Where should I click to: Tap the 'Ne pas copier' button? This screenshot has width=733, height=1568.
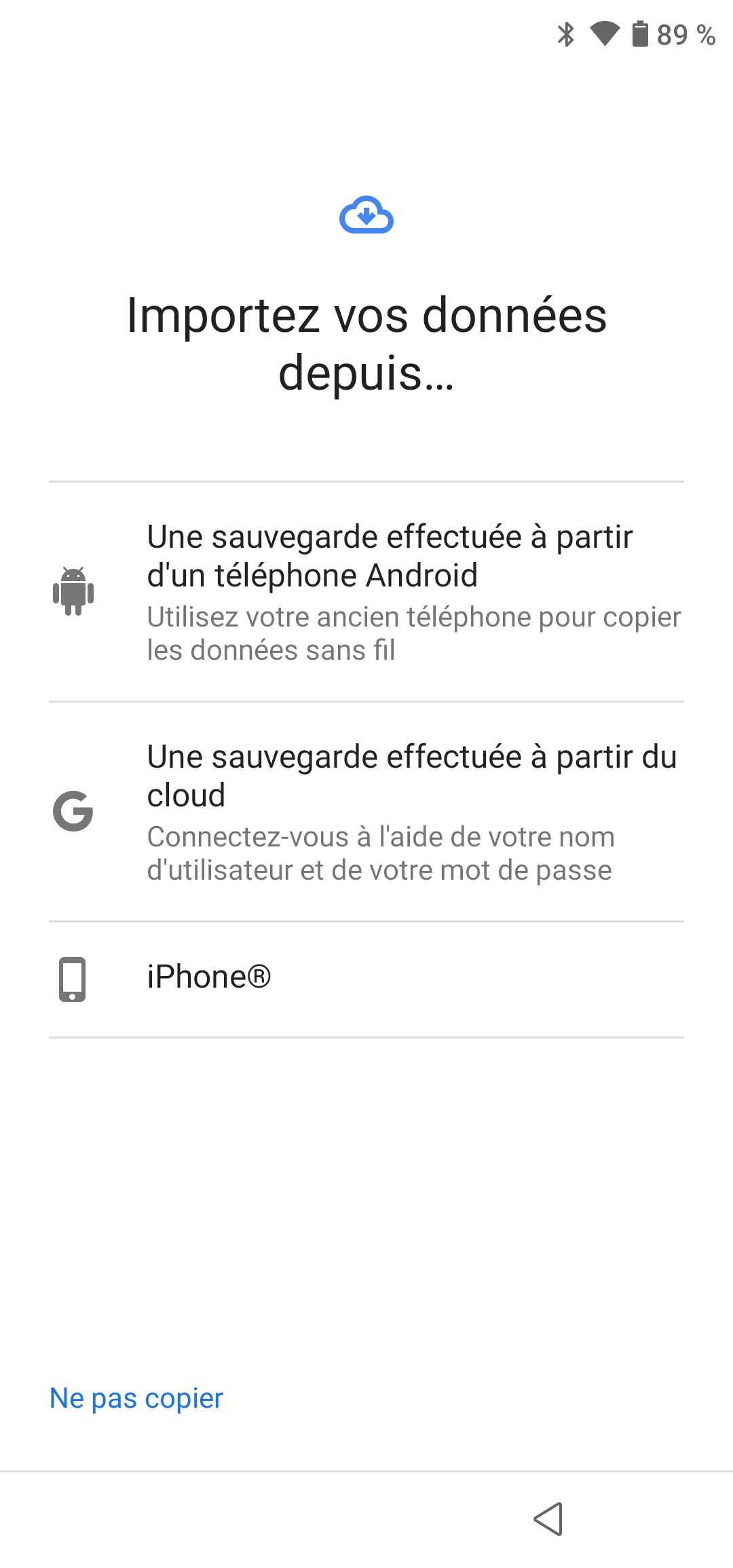[136, 1398]
